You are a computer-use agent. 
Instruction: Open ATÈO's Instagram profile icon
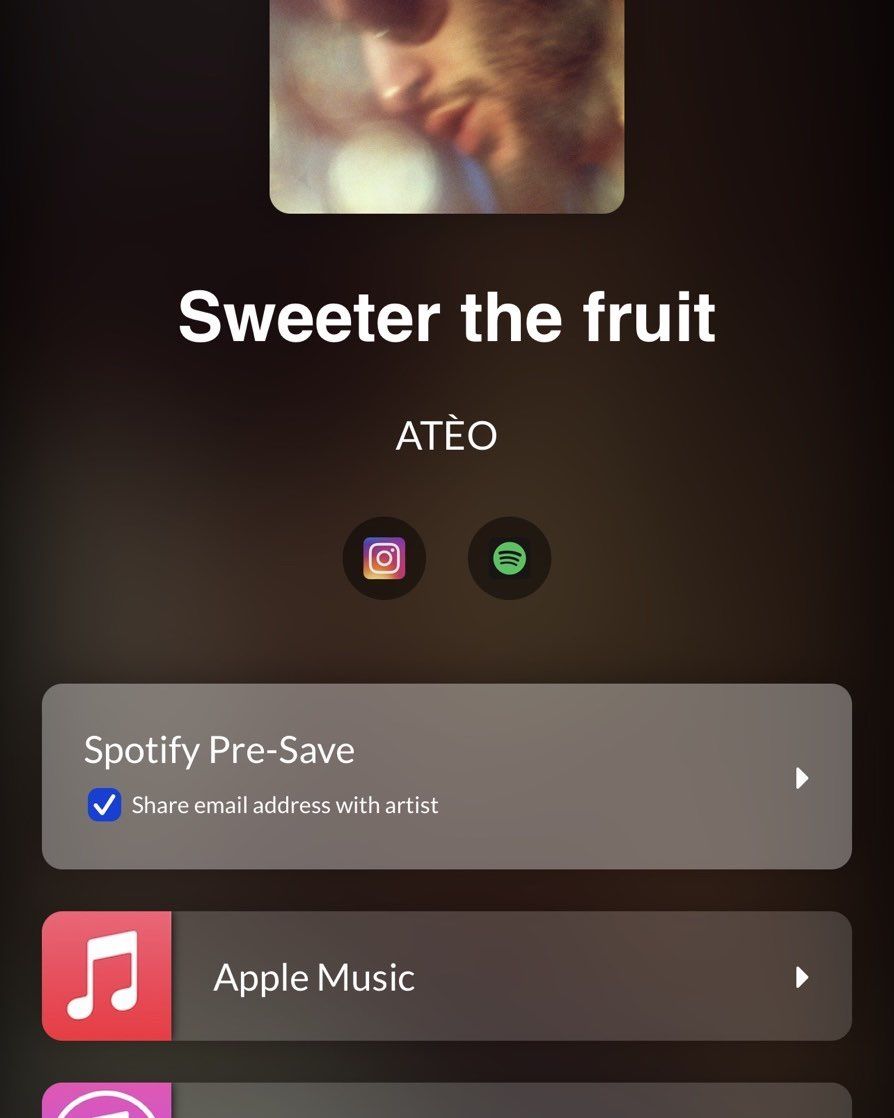pyautogui.click(x=384, y=558)
